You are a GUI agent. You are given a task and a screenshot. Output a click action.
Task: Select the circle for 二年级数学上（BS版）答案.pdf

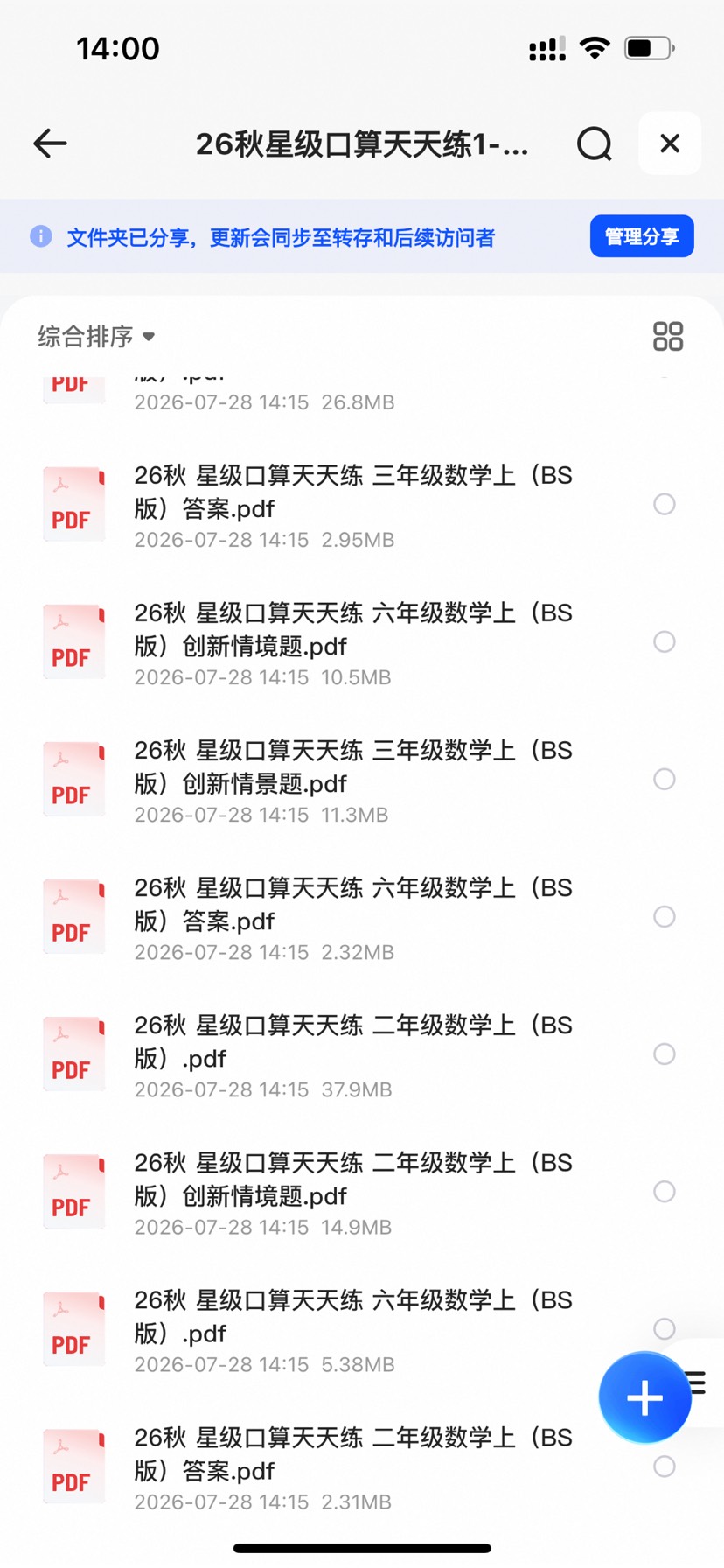[x=665, y=1466]
